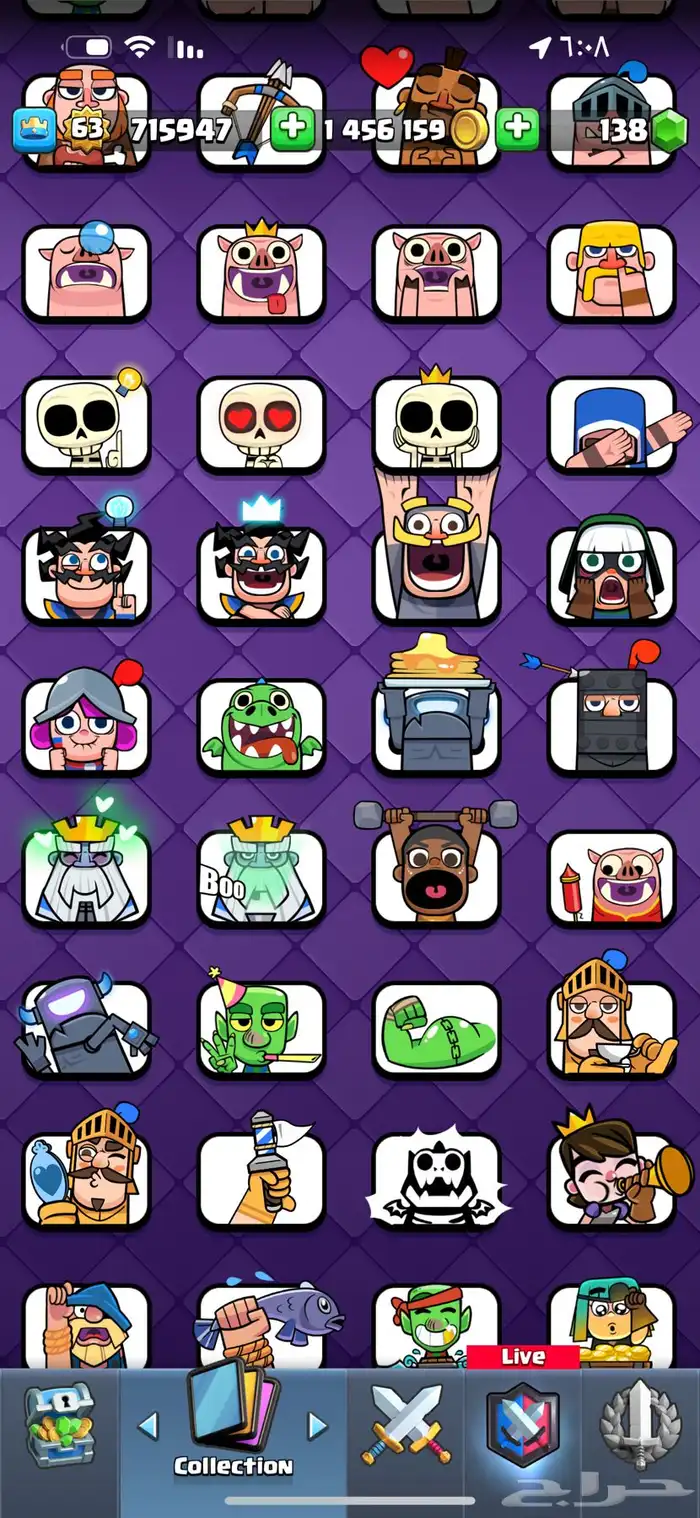Select the skeleton with heart eyes emote
Image resolution: width=700 pixels, height=1518 pixels.
[x=261, y=424]
